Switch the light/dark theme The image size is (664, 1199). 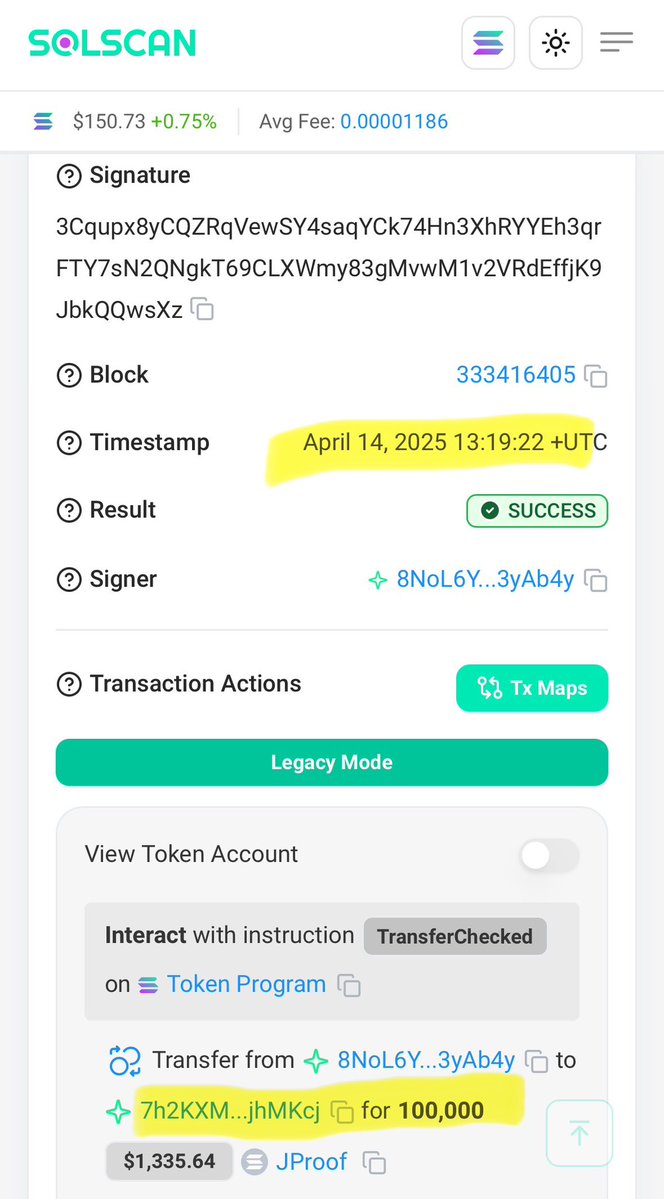[555, 43]
